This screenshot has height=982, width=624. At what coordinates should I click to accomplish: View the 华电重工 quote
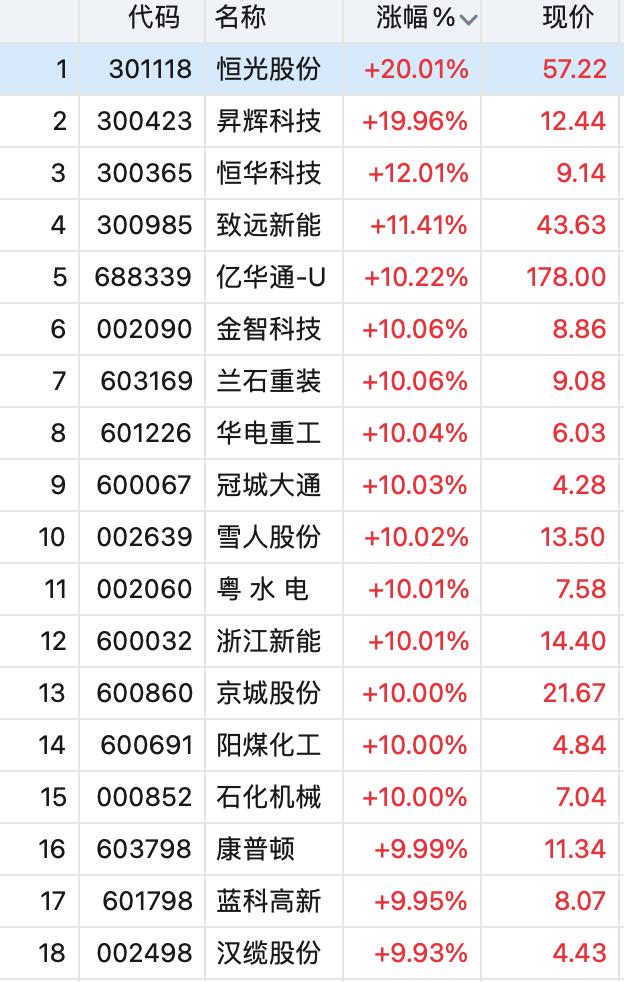click(269, 433)
